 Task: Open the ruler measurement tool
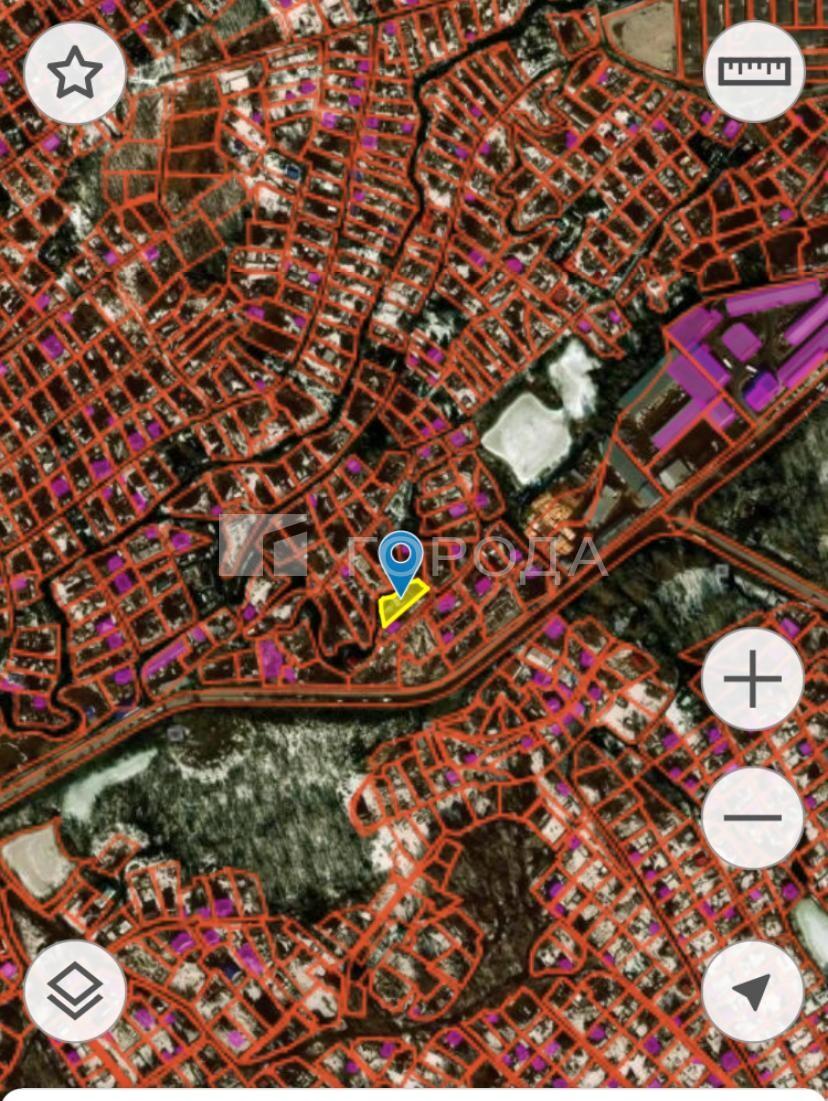pyautogui.click(x=754, y=71)
